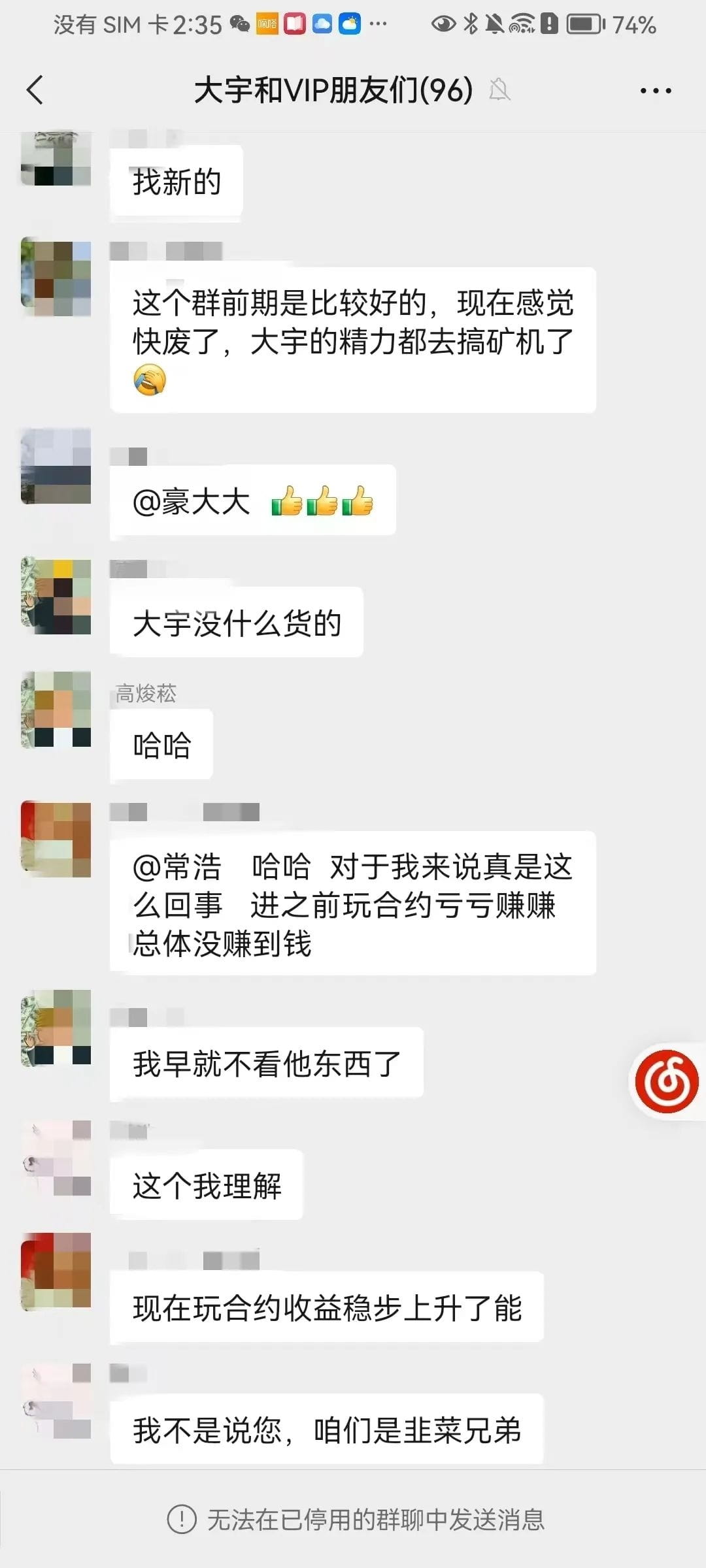Tap the battery indicator showing 74%
Screen dimensions: 706x1568
coord(585,25)
